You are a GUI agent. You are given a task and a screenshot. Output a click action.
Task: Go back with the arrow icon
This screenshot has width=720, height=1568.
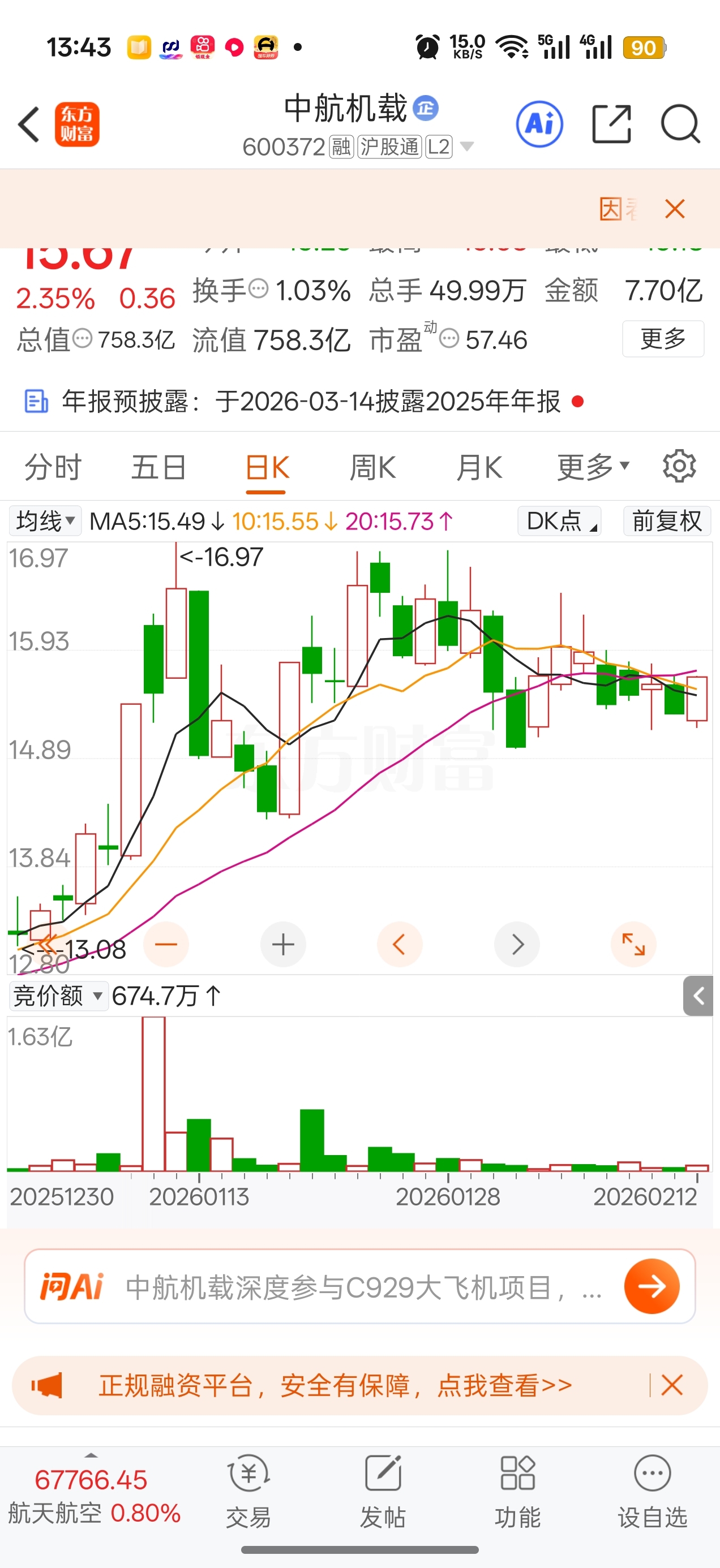pyautogui.click(x=29, y=124)
